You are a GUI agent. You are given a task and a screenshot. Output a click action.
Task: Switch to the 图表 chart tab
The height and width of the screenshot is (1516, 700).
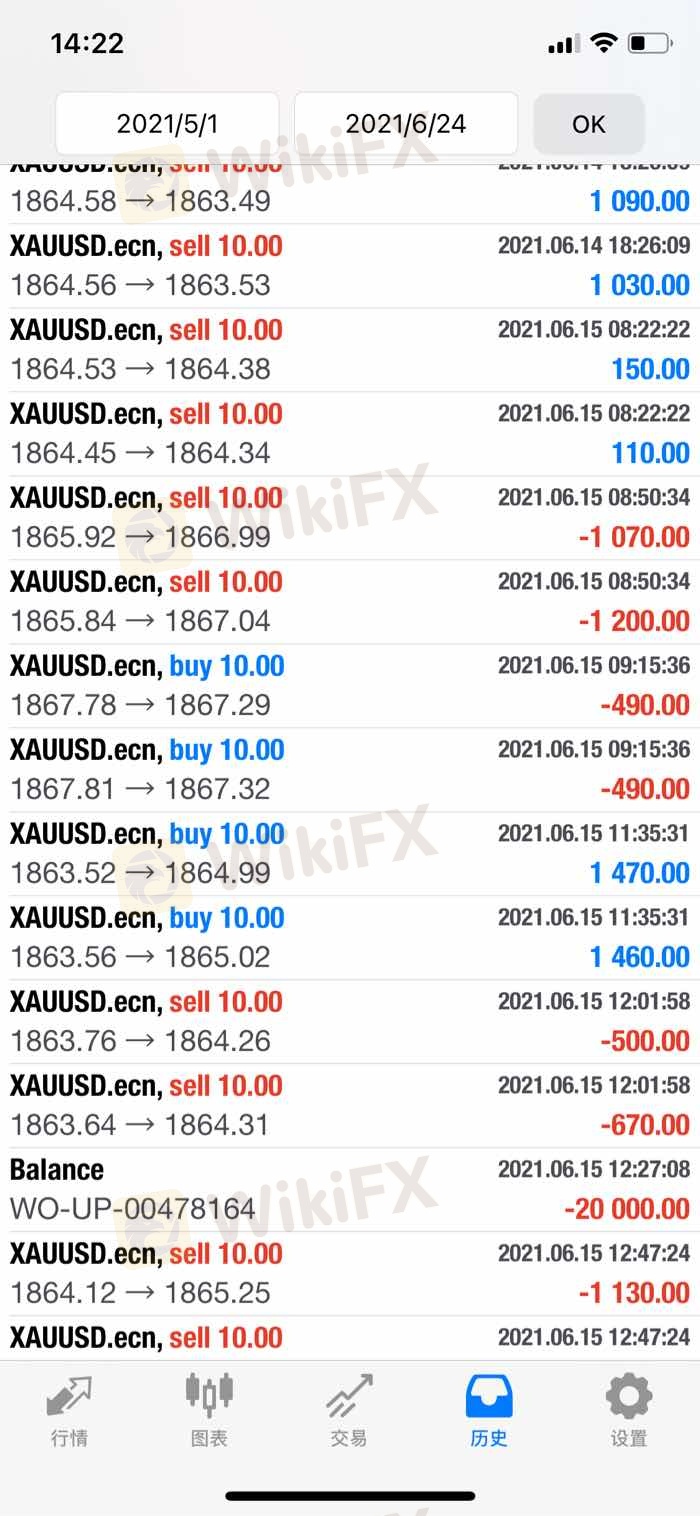pyautogui.click(x=209, y=1411)
